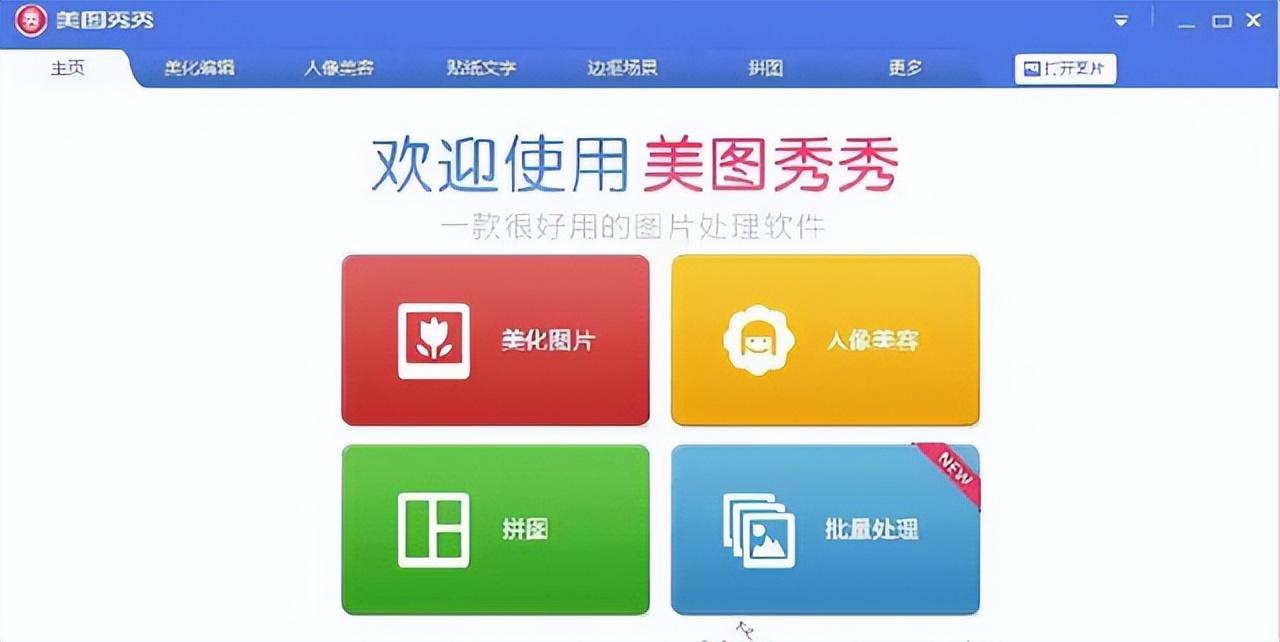Open the 更多 tab
The width and height of the screenshot is (1280, 642).
click(905, 68)
